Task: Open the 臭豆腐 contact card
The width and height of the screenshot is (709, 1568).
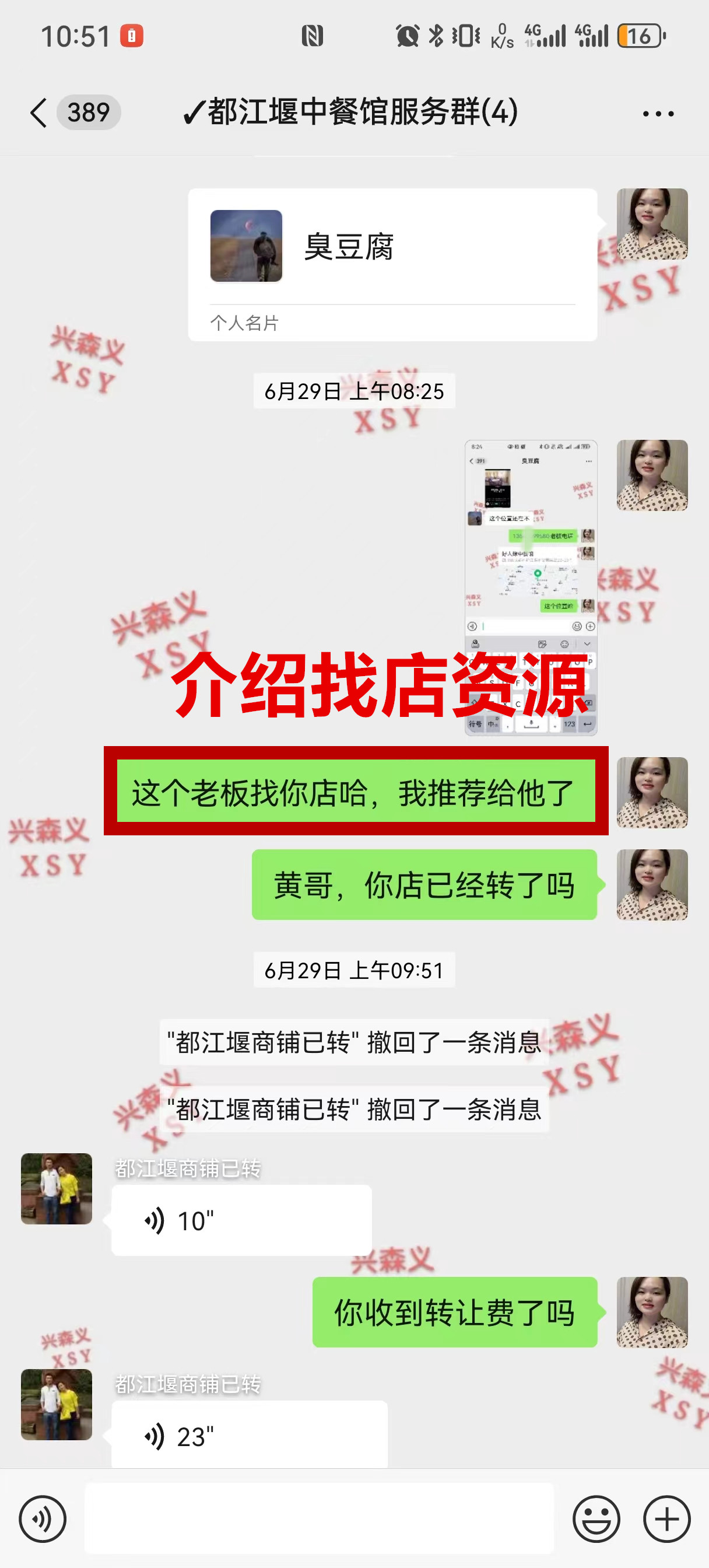Action: [x=392, y=264]
